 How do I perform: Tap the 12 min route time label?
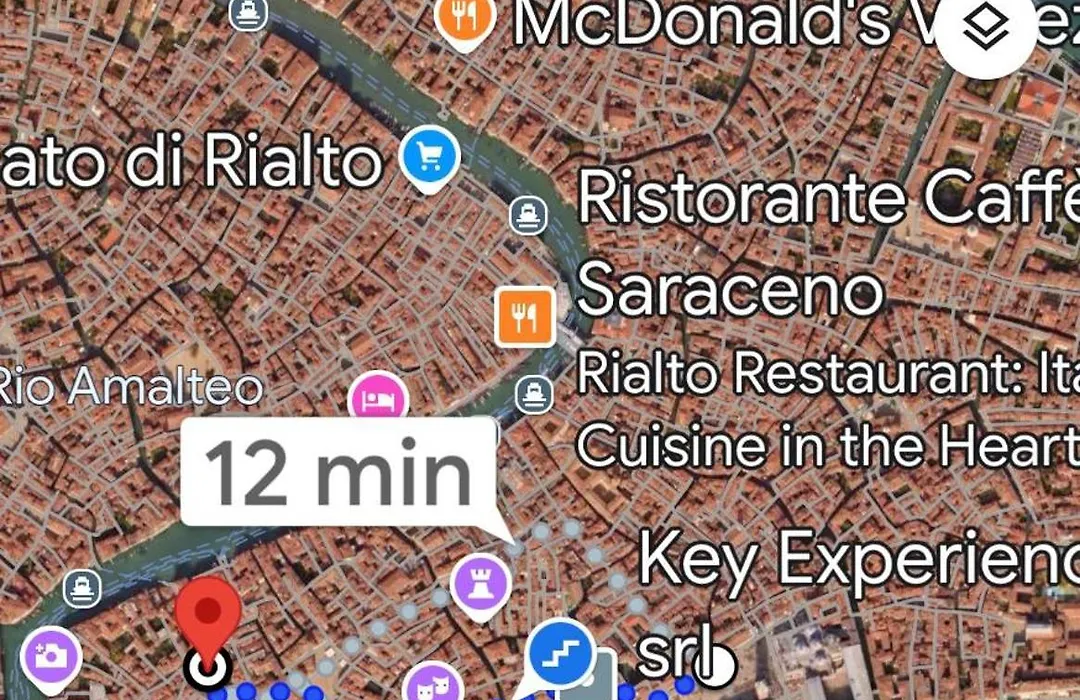coord(338,474)
